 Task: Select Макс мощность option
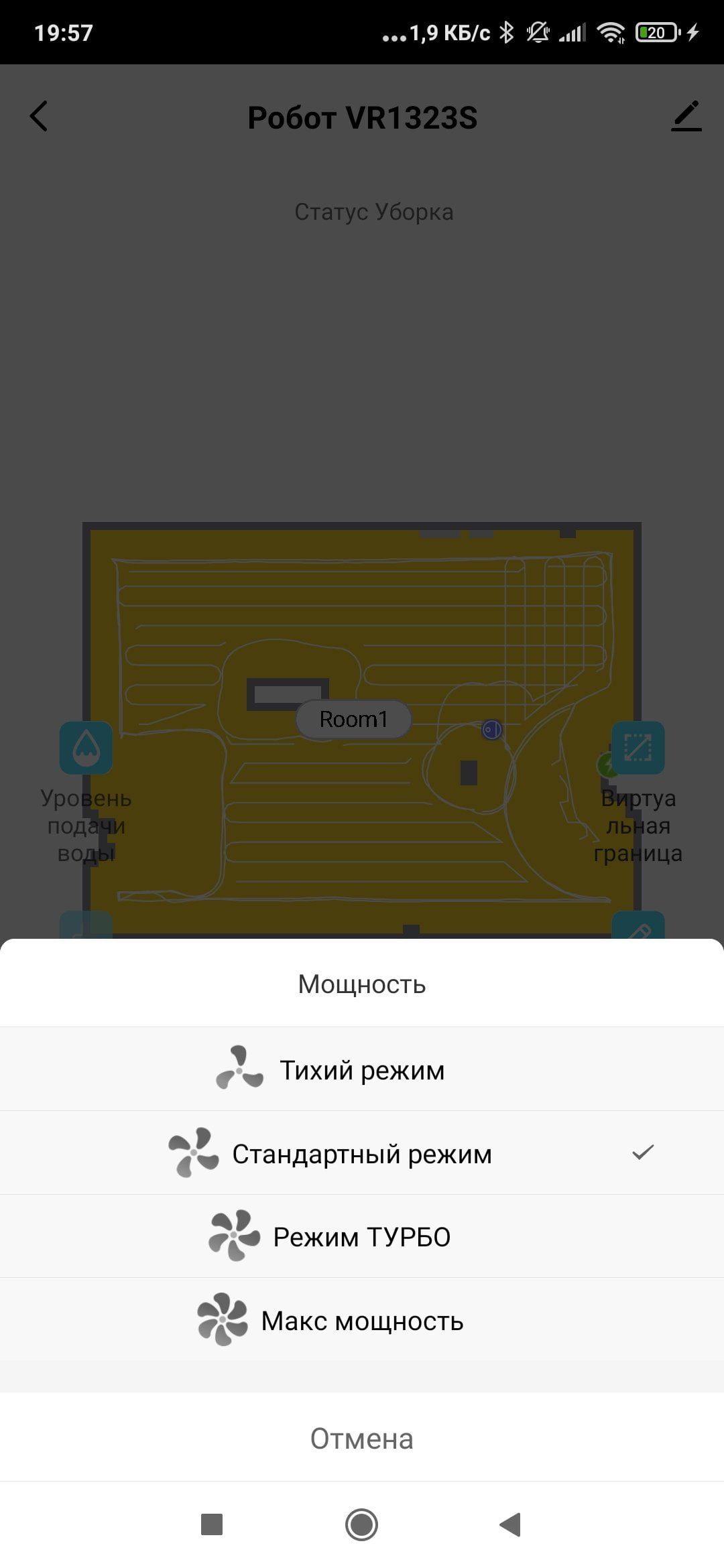pos(362,1321)
